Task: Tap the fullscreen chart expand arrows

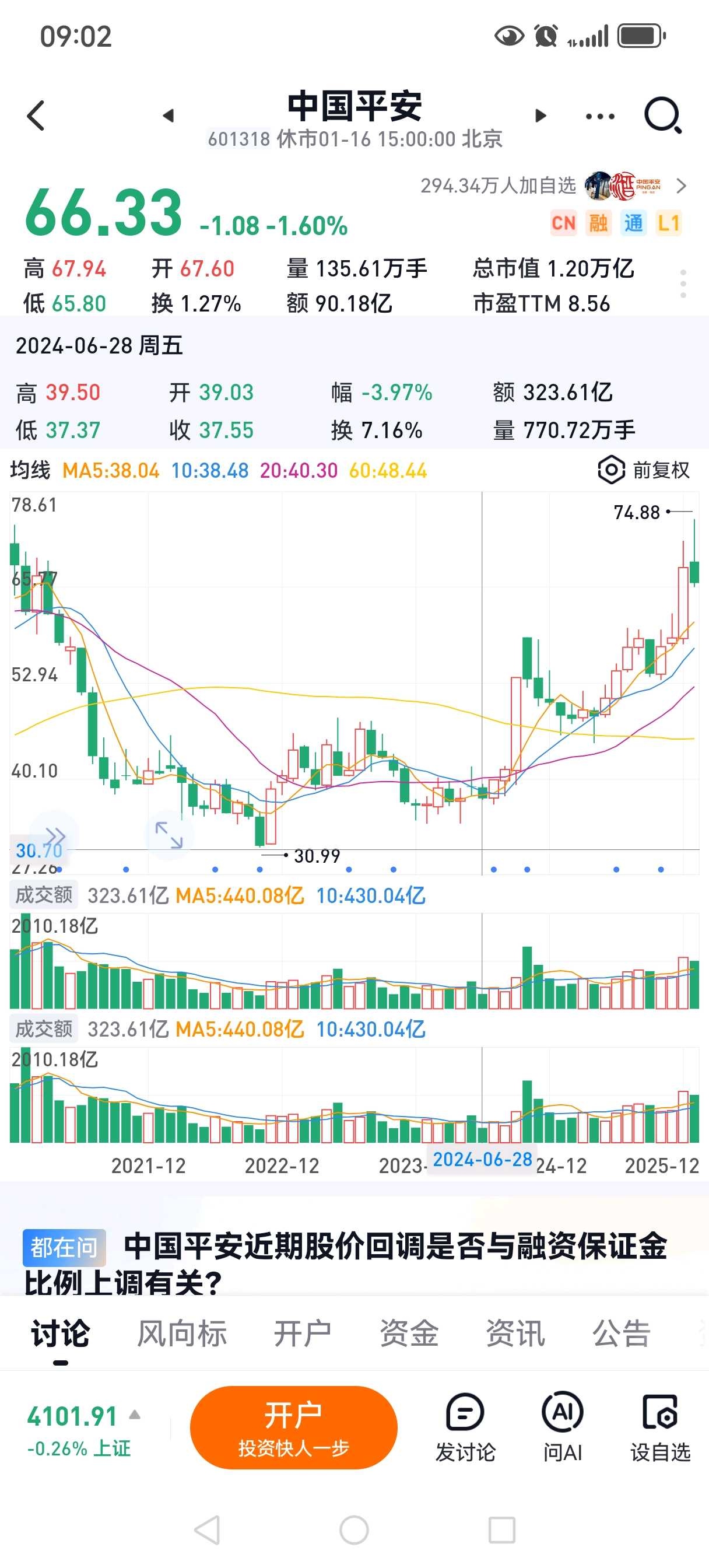Action: [x=170, y=836]
